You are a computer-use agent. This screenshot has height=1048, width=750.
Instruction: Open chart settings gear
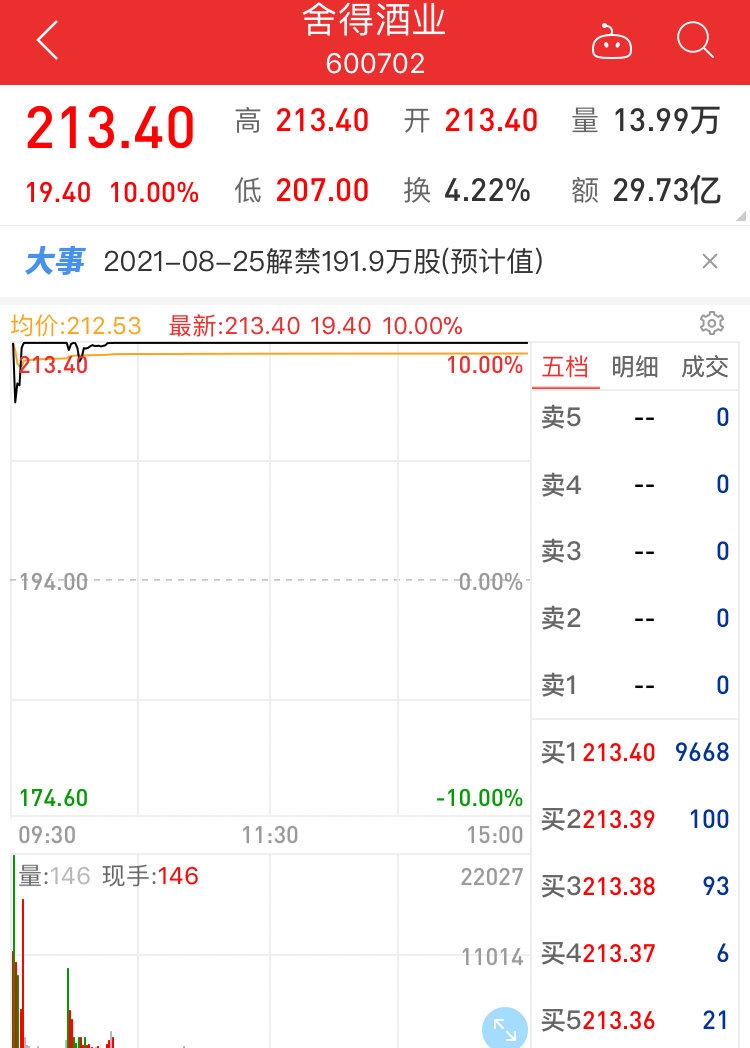click(711, 323)
